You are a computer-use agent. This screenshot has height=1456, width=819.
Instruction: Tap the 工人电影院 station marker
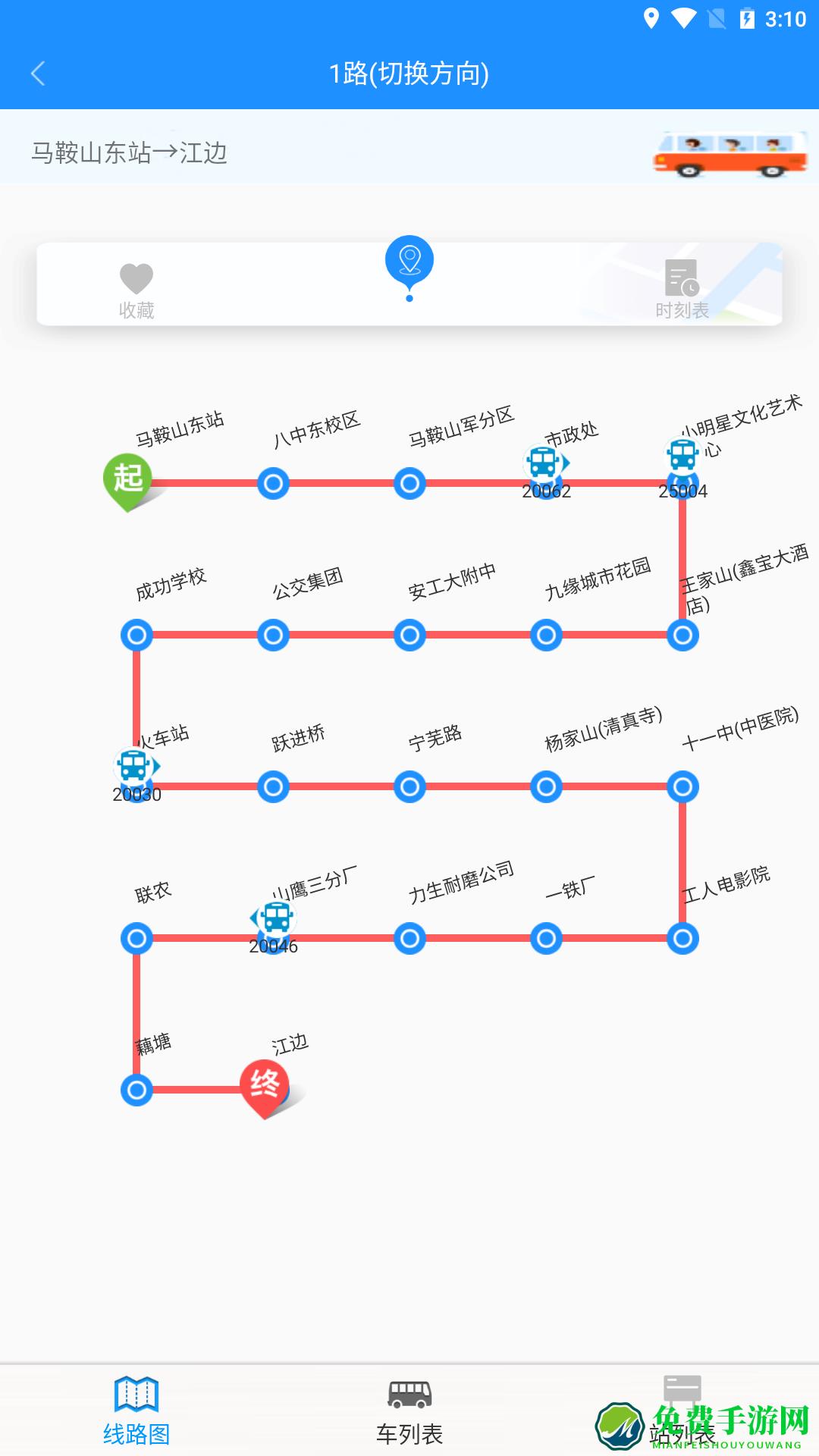coord(682,939)
